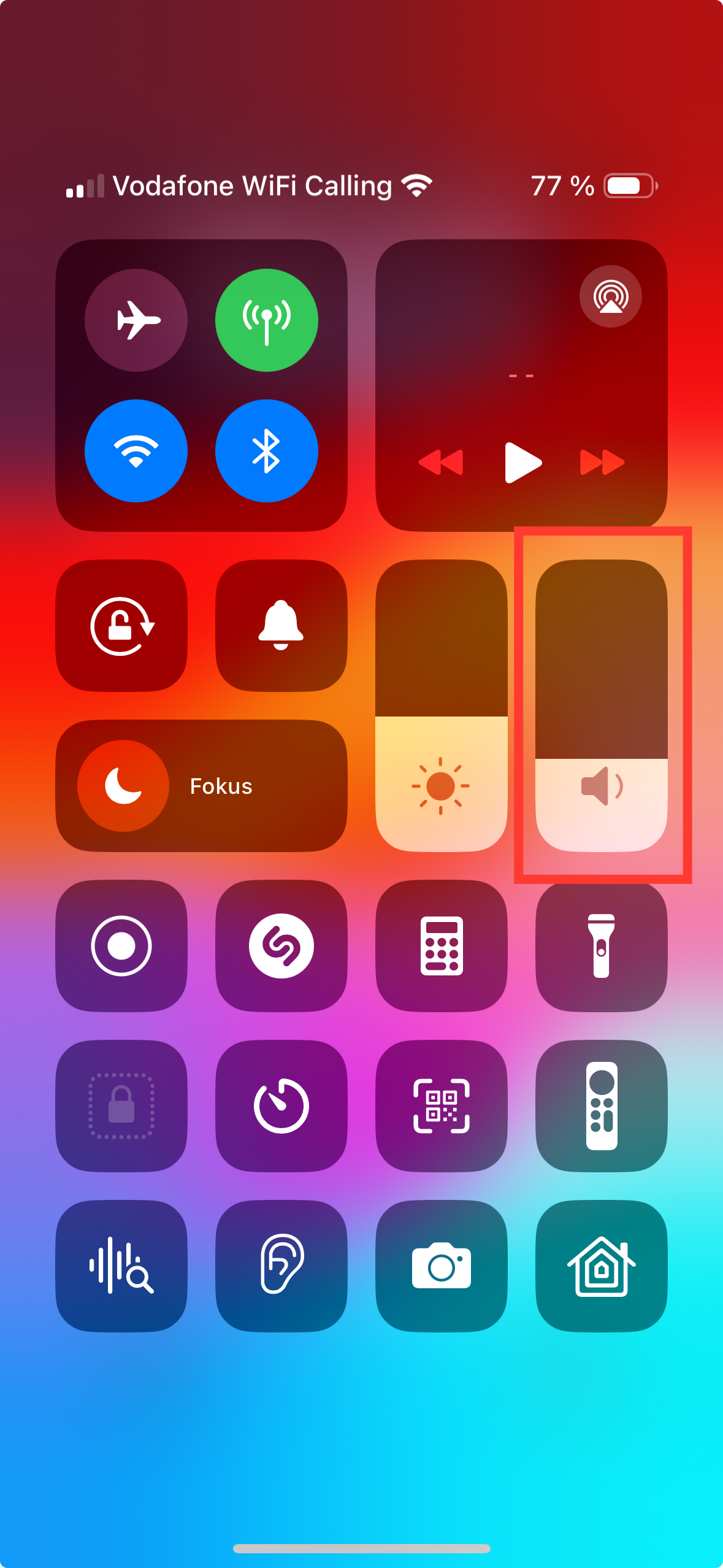Screen dimensions: 723x1568
Task: Skip to the next track
Action: (x=602, y=463)
